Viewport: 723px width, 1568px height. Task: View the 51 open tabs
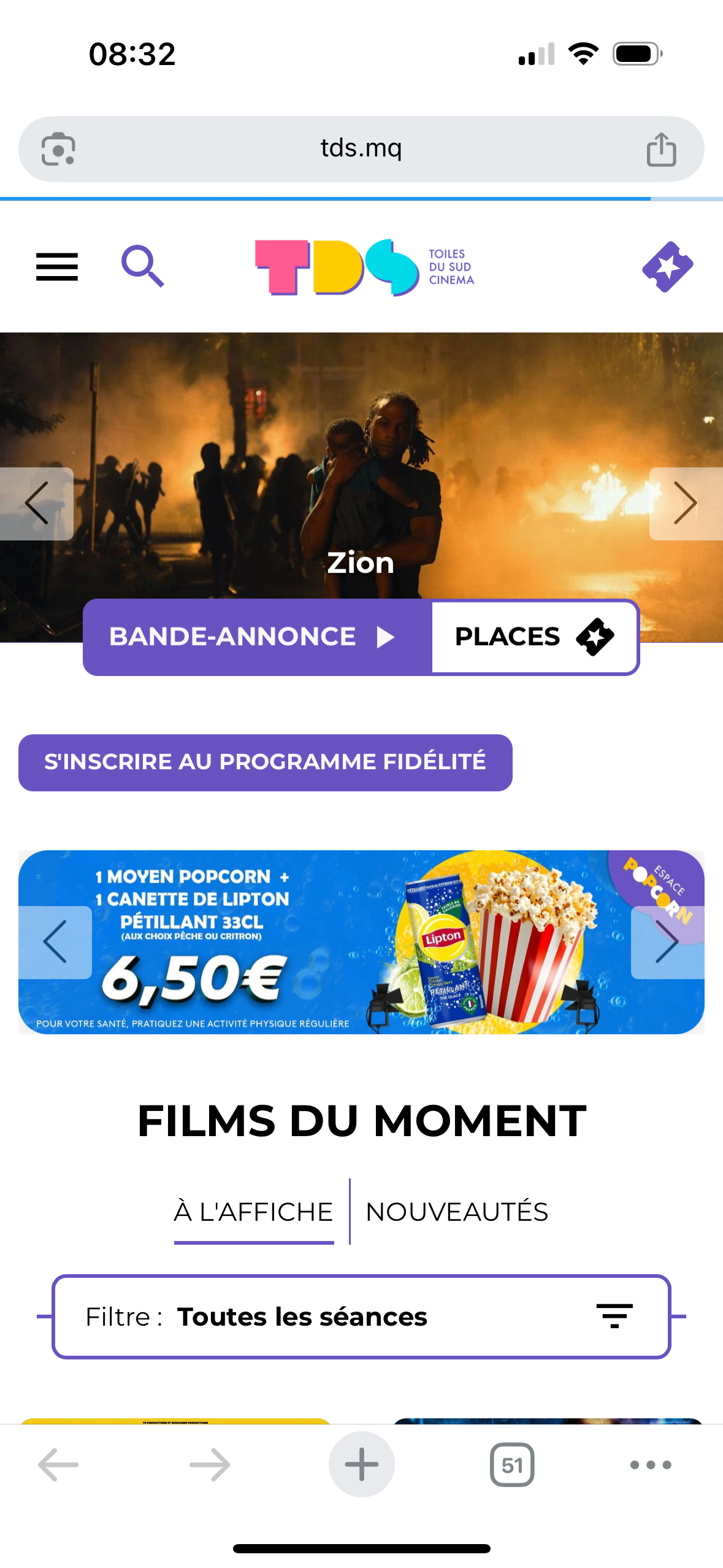tap(512, 1464)
